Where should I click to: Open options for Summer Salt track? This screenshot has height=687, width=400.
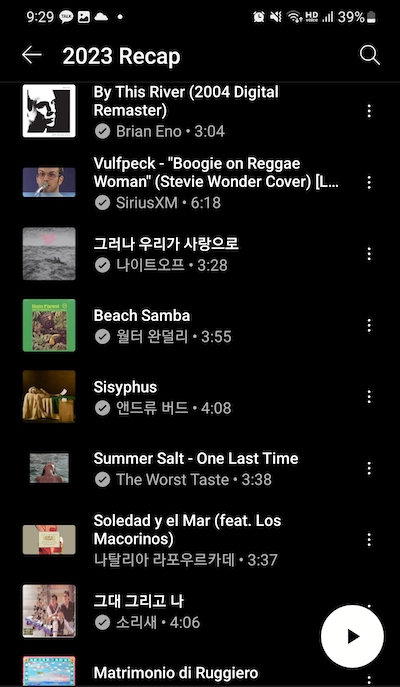(x=369, y=468)
